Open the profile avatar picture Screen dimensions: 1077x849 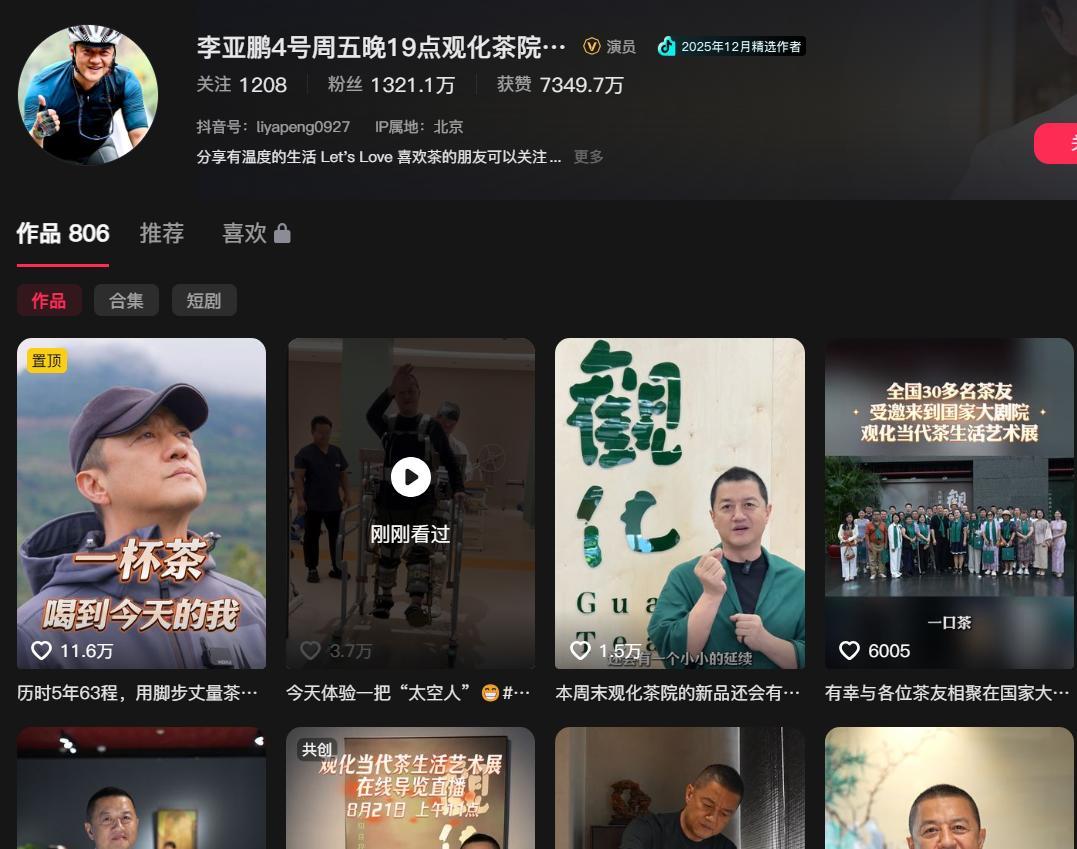coord(88,94)
